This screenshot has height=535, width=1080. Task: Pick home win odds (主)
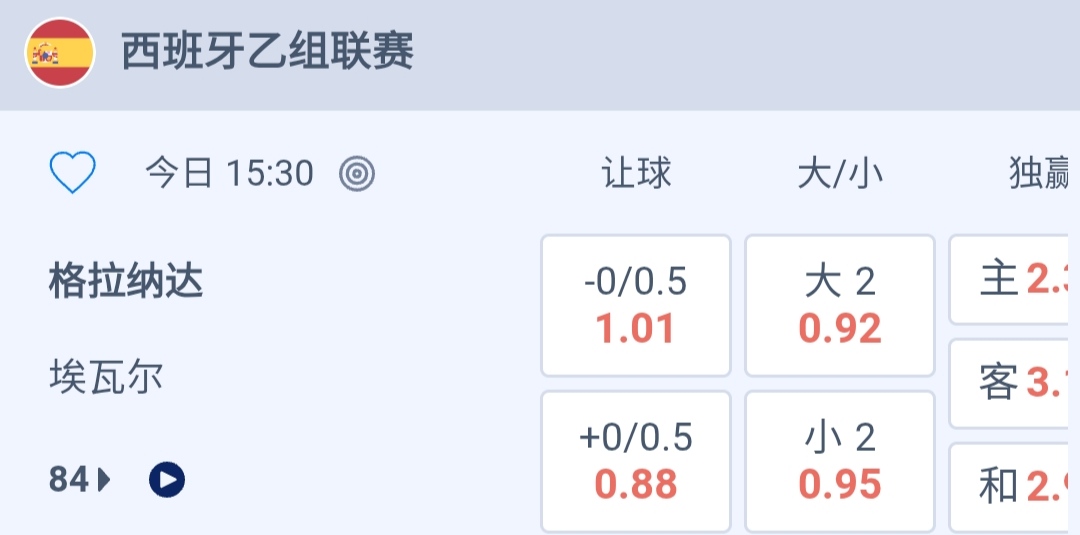(1012, 280)
